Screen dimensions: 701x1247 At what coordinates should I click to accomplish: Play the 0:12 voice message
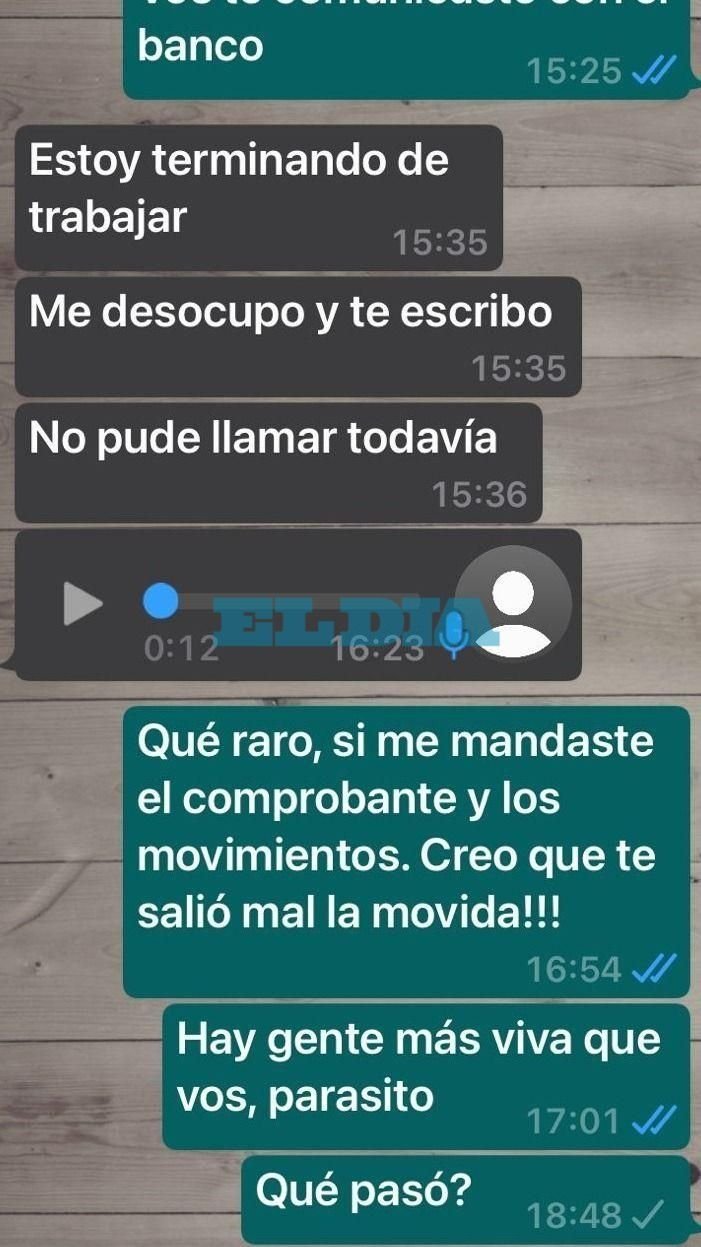(83, 603)
